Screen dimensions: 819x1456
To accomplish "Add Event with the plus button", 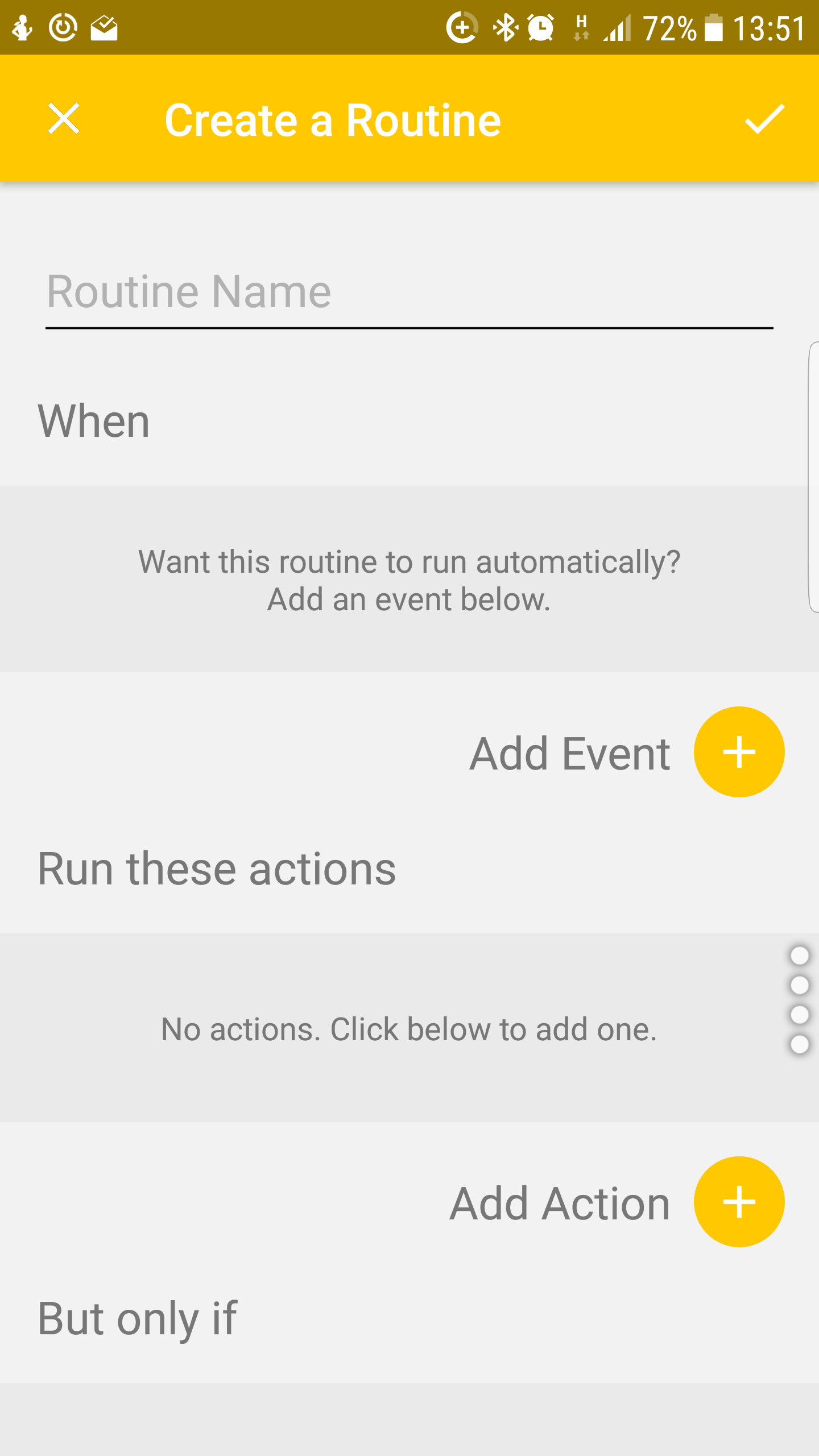I will [738, 752].
